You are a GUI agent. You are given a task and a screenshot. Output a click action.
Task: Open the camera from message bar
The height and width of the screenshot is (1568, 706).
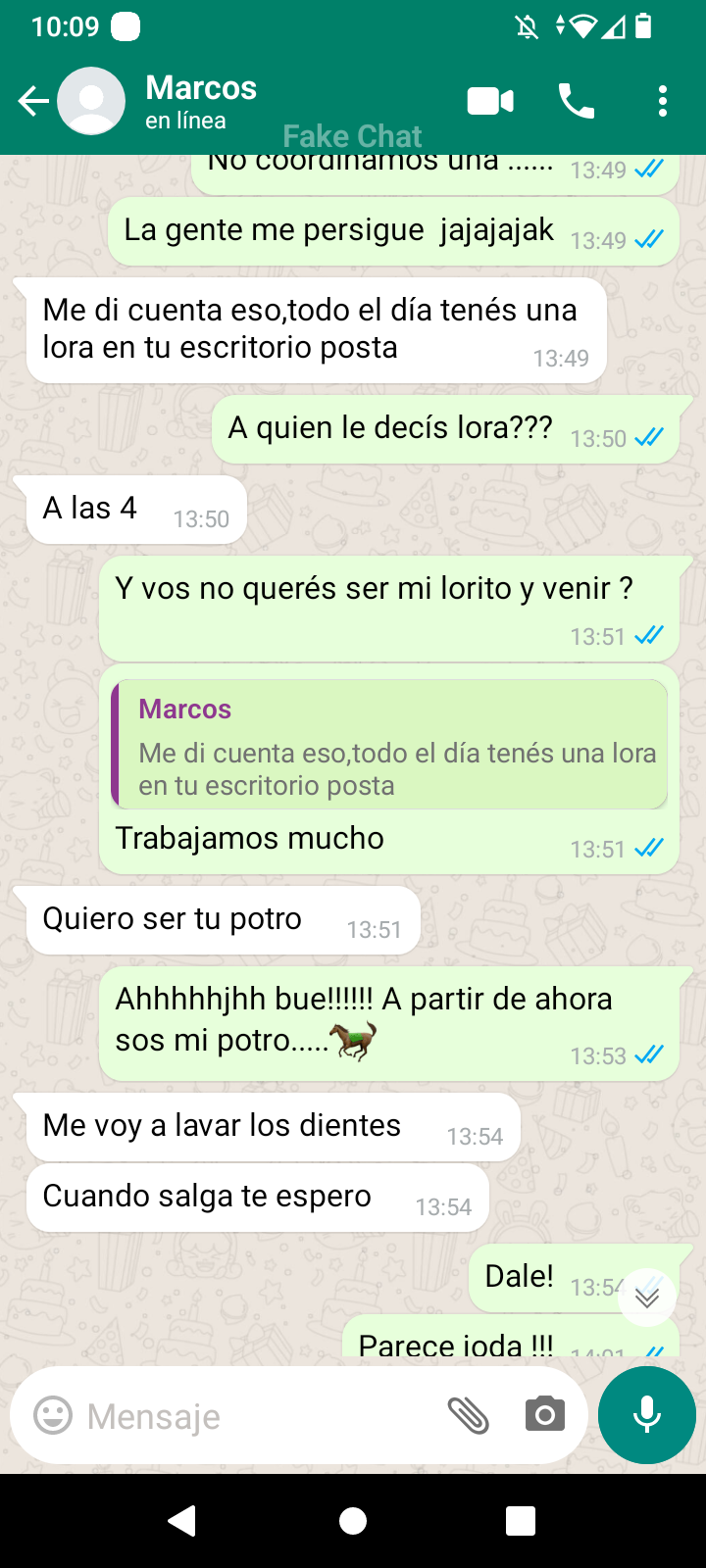[x=544, y=1415]
